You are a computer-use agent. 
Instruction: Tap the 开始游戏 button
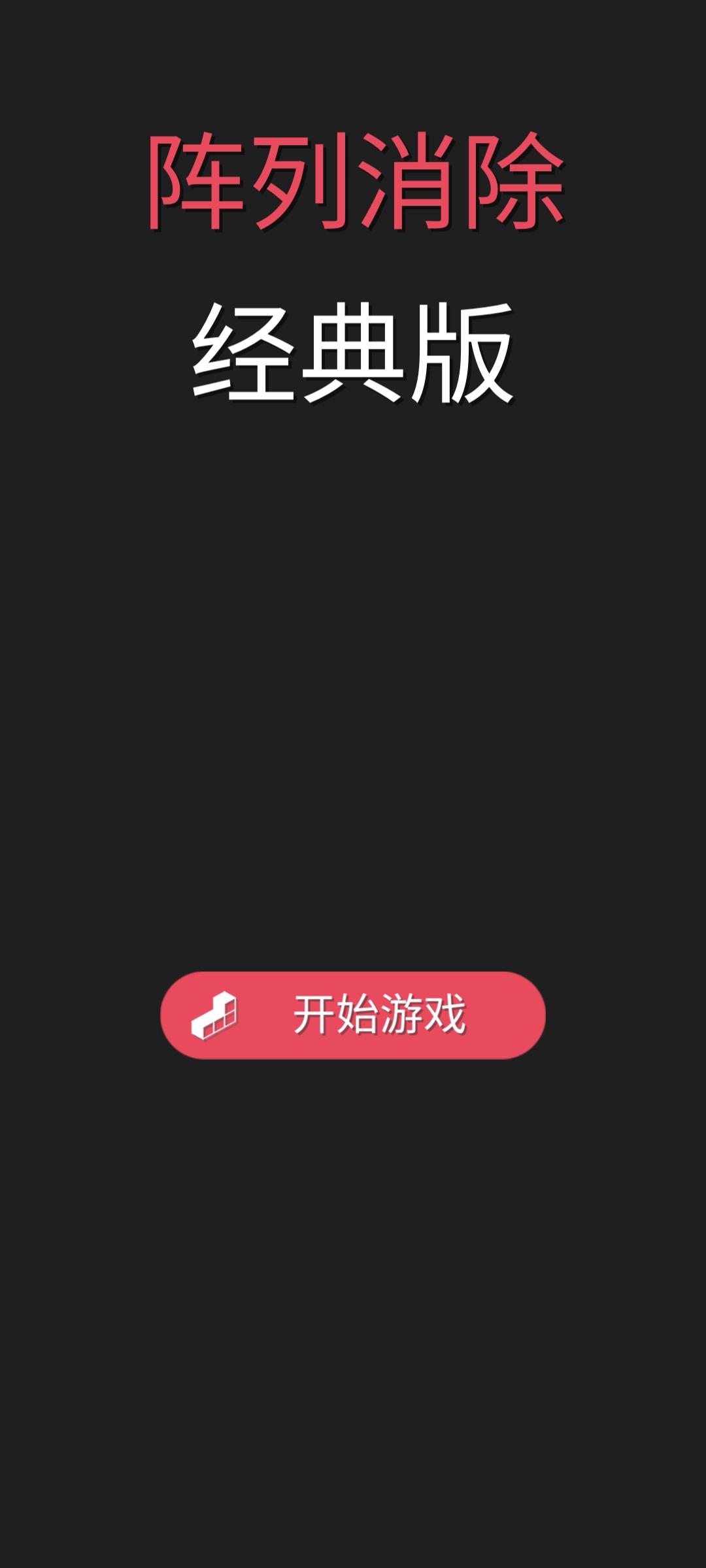[353, 1015]
